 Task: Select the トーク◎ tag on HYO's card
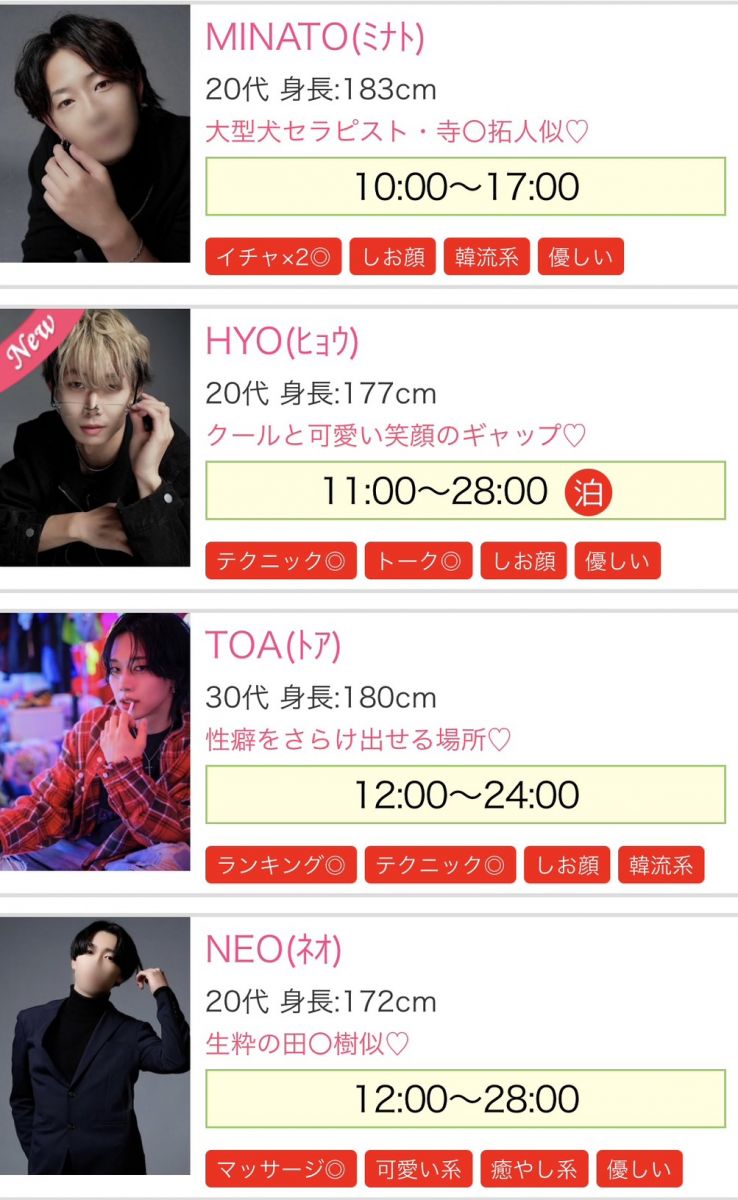(x=418, y=561)
